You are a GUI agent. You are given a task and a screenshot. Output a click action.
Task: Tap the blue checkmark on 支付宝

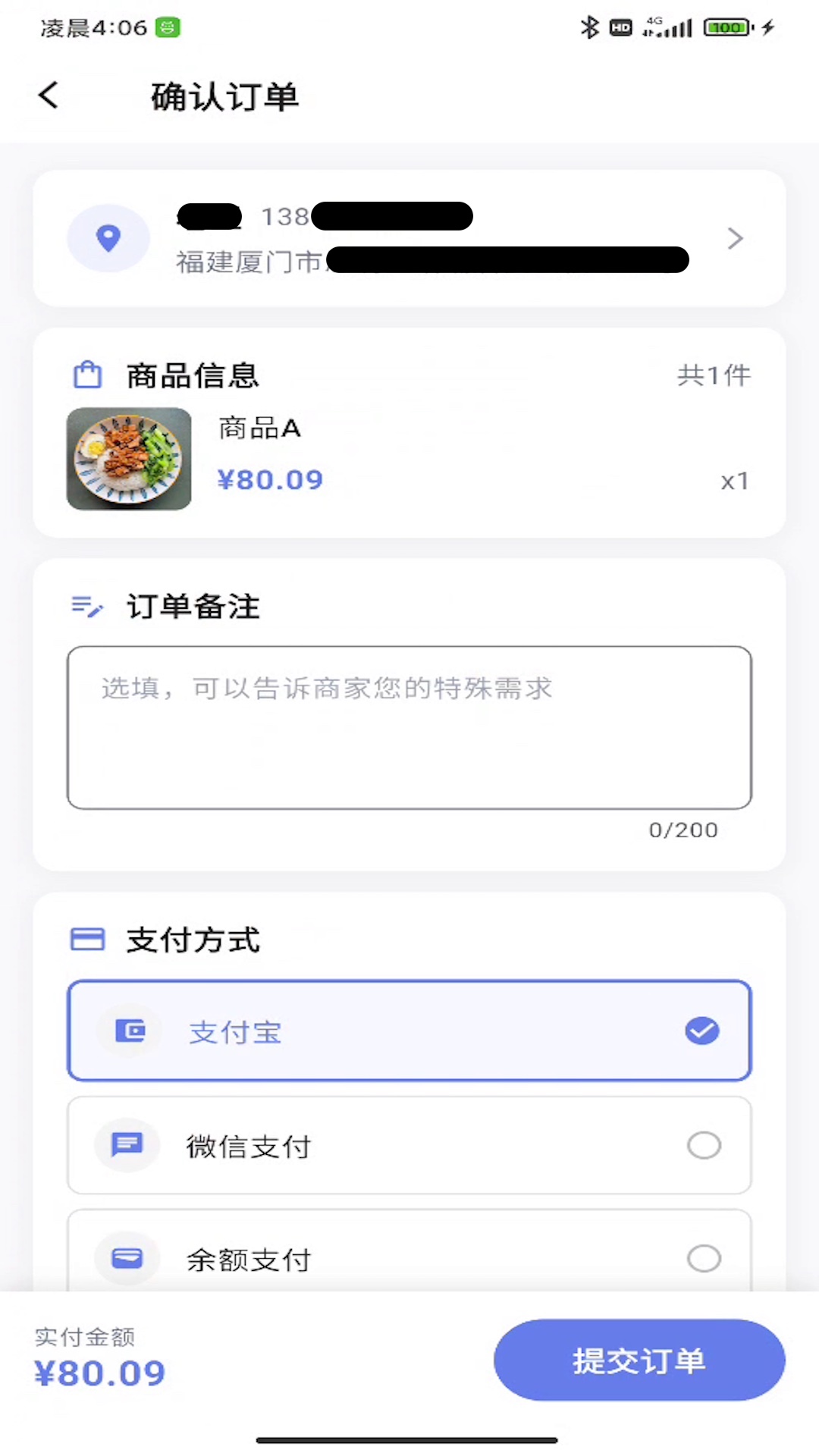pos(701,1031)
